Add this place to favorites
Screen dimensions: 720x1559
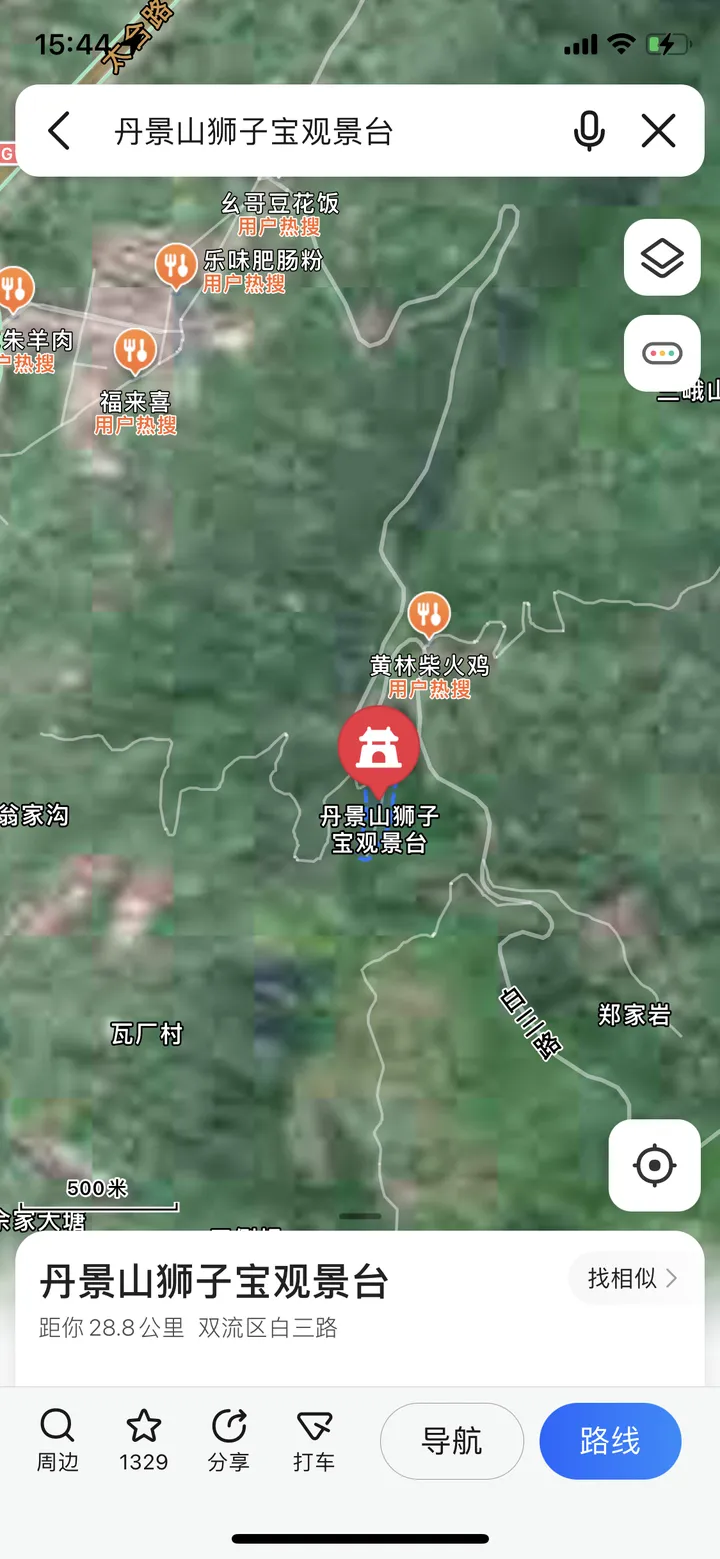(x=143, y=1440)
